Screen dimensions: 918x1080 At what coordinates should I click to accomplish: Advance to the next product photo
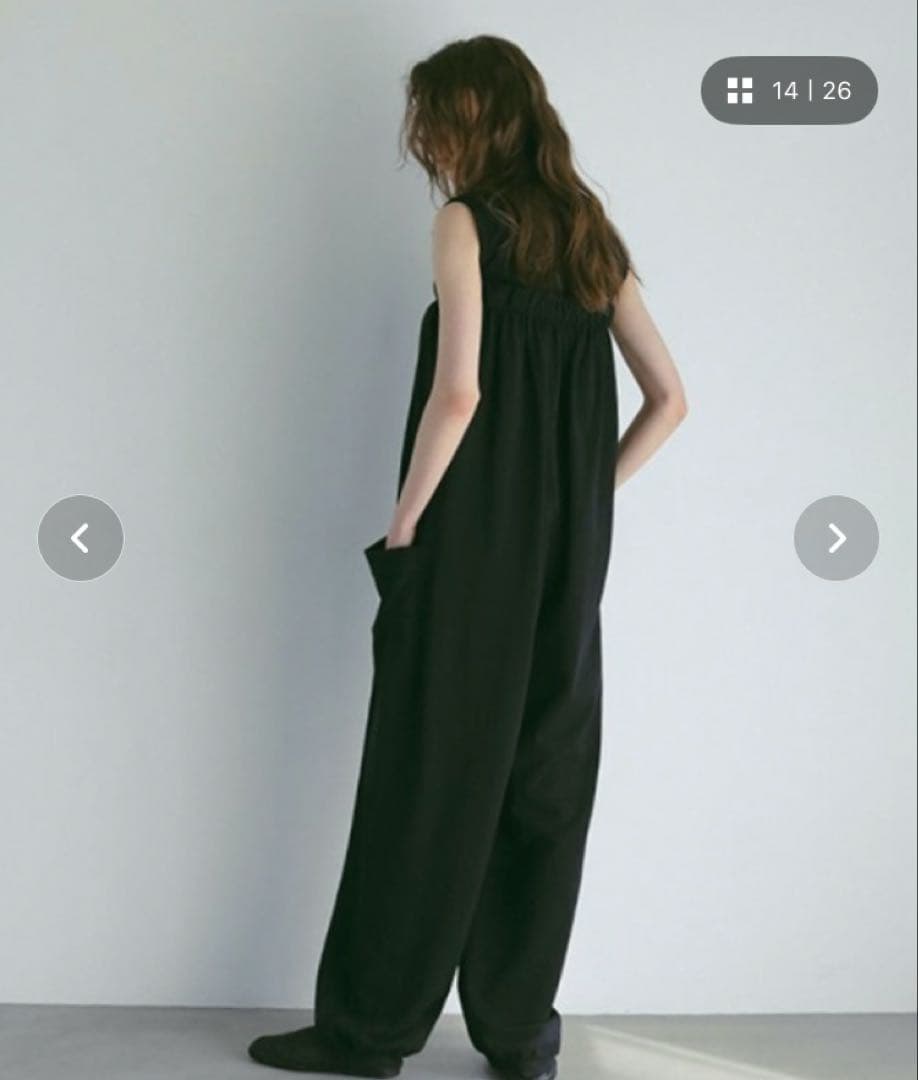(x=836, y=538)
